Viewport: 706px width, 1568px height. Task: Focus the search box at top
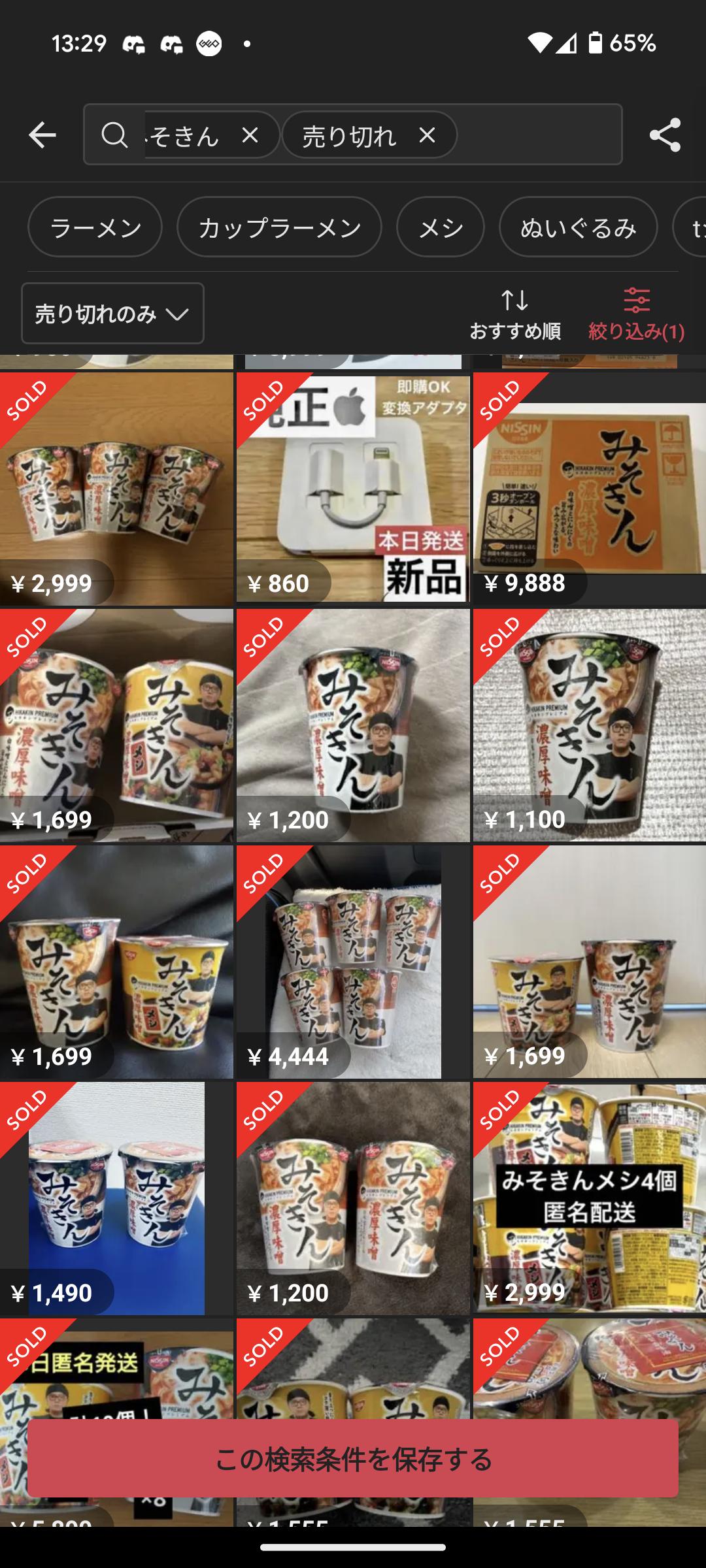536,135
